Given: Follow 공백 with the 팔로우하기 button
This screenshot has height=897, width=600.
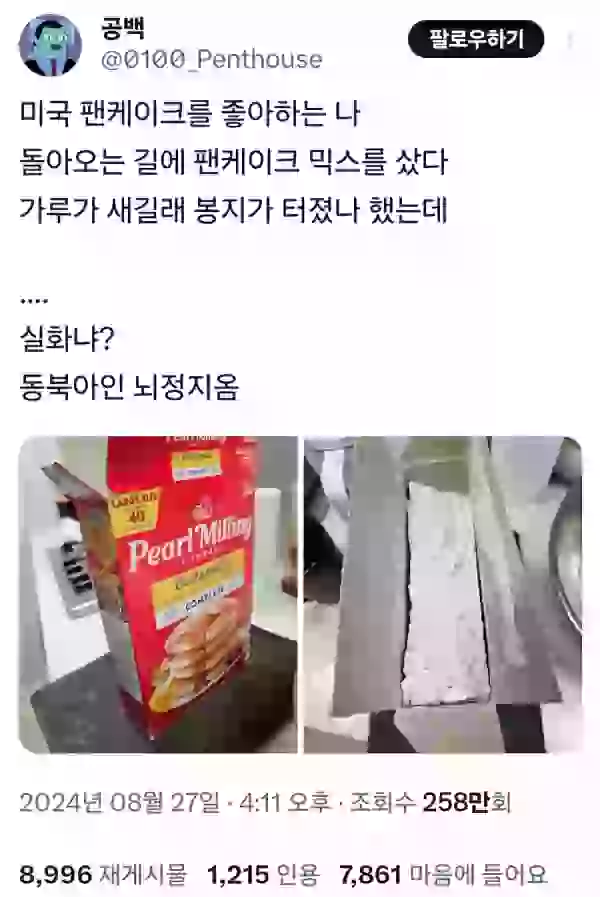Looking at the screenshot, I should [476, 39].
